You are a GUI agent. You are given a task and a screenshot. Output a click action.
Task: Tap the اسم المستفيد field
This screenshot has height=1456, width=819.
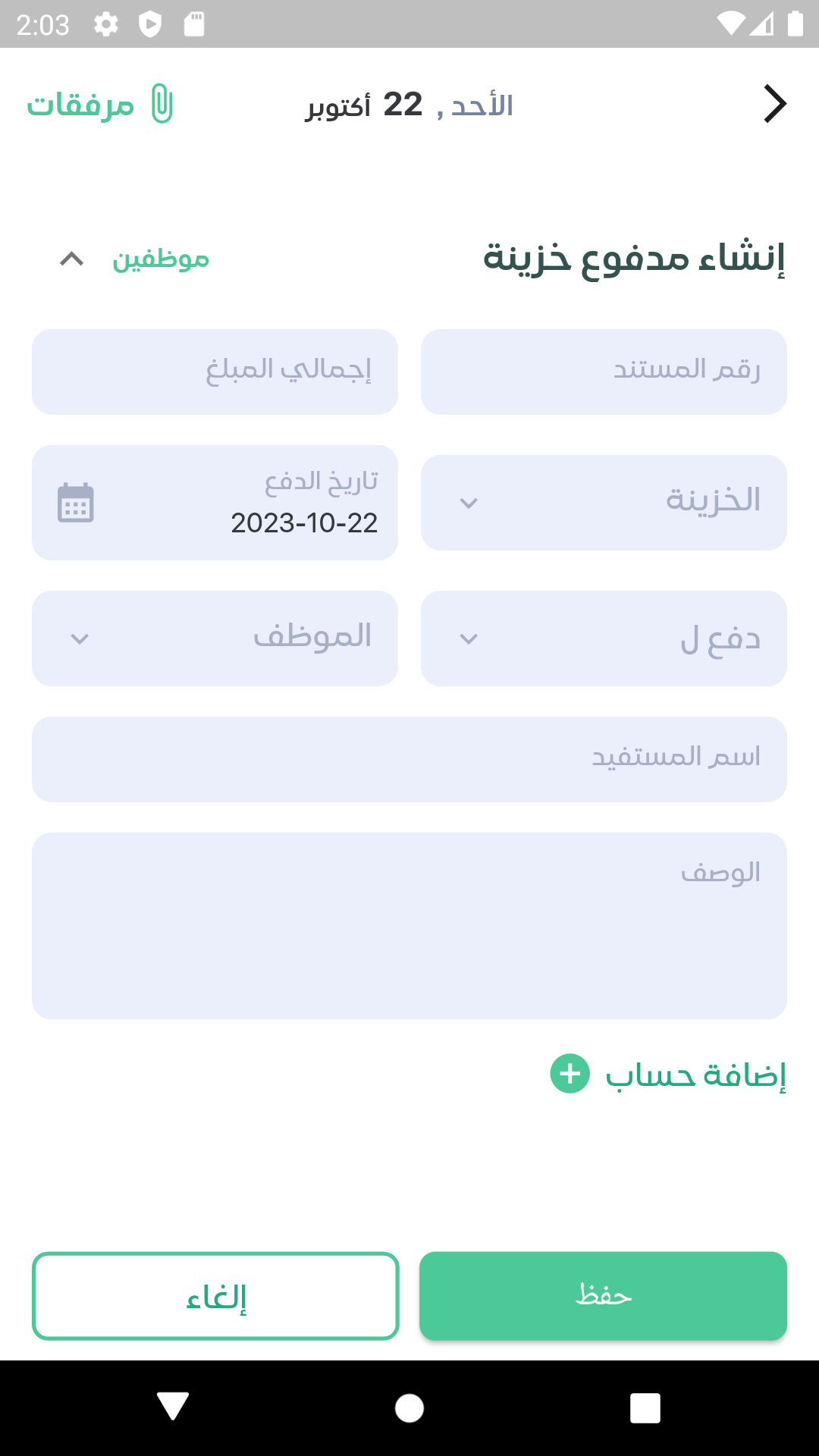pos(409,758)
